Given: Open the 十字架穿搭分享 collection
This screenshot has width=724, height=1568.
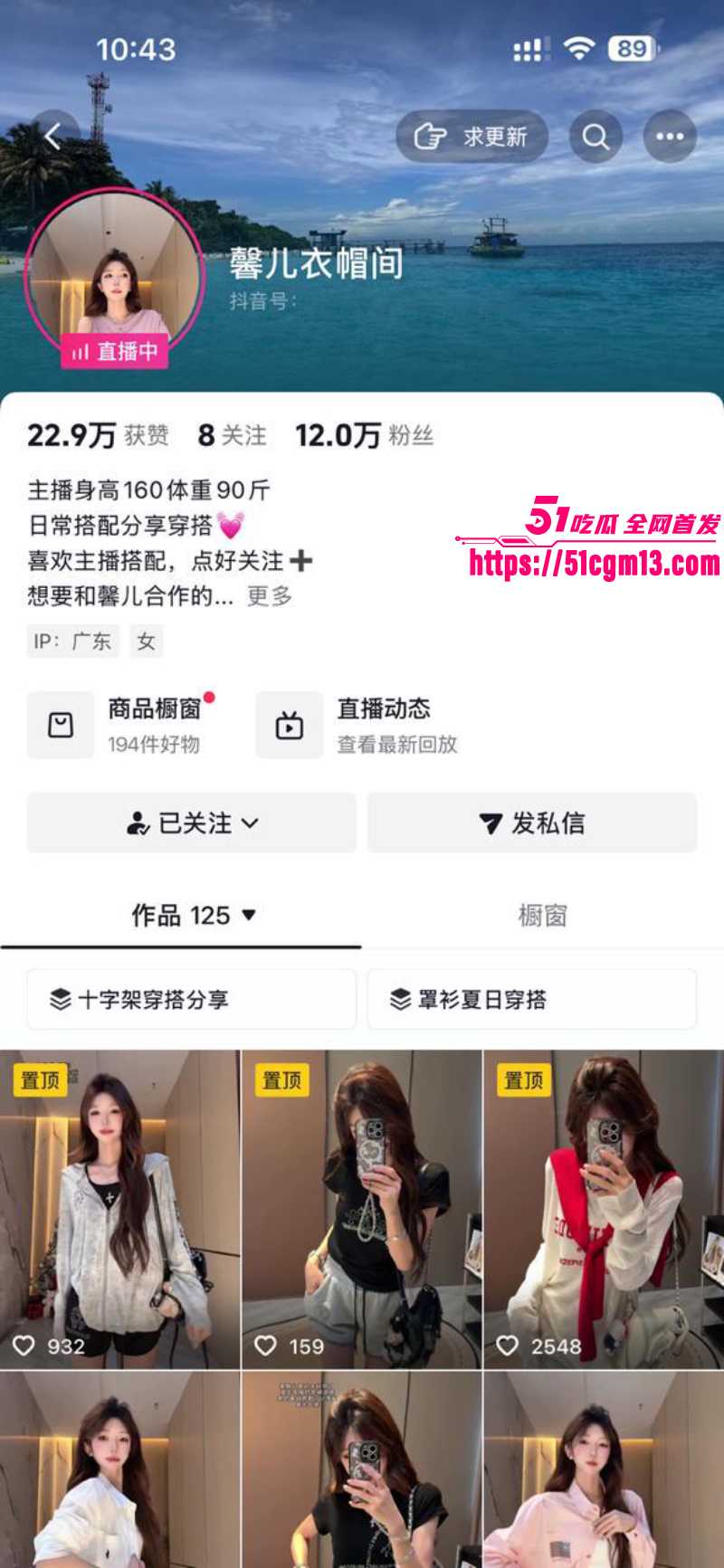Looking at the screenshot, I should [193, 999].
